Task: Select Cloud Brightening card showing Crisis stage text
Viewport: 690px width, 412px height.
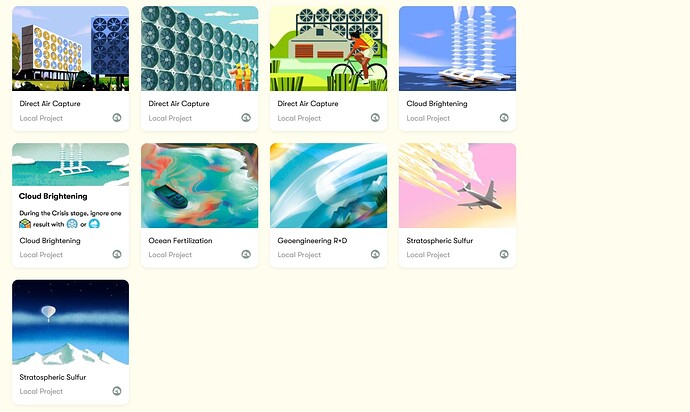Action: (70, 205)
